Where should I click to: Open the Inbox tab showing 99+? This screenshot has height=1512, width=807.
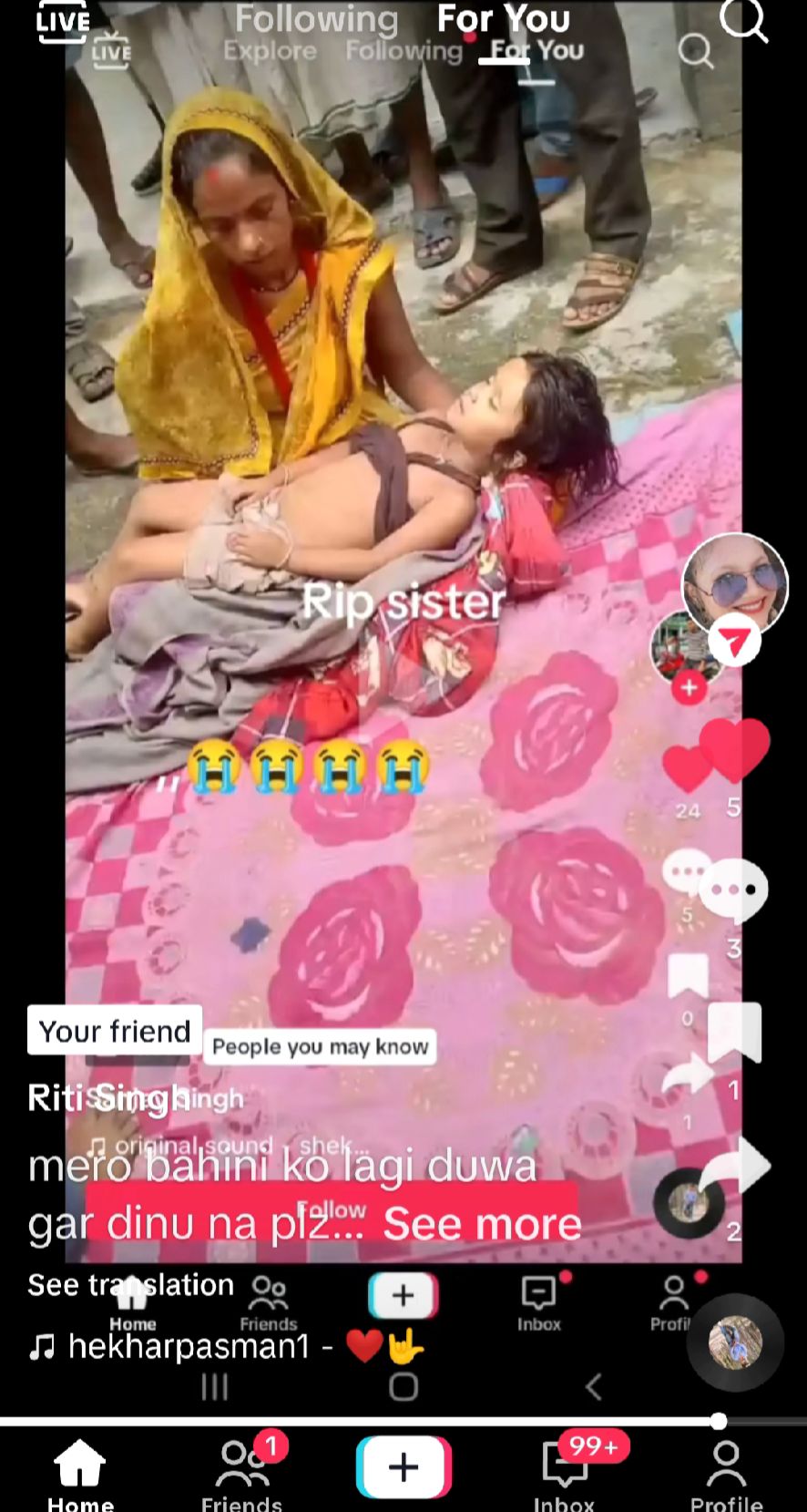point(566,1472)
